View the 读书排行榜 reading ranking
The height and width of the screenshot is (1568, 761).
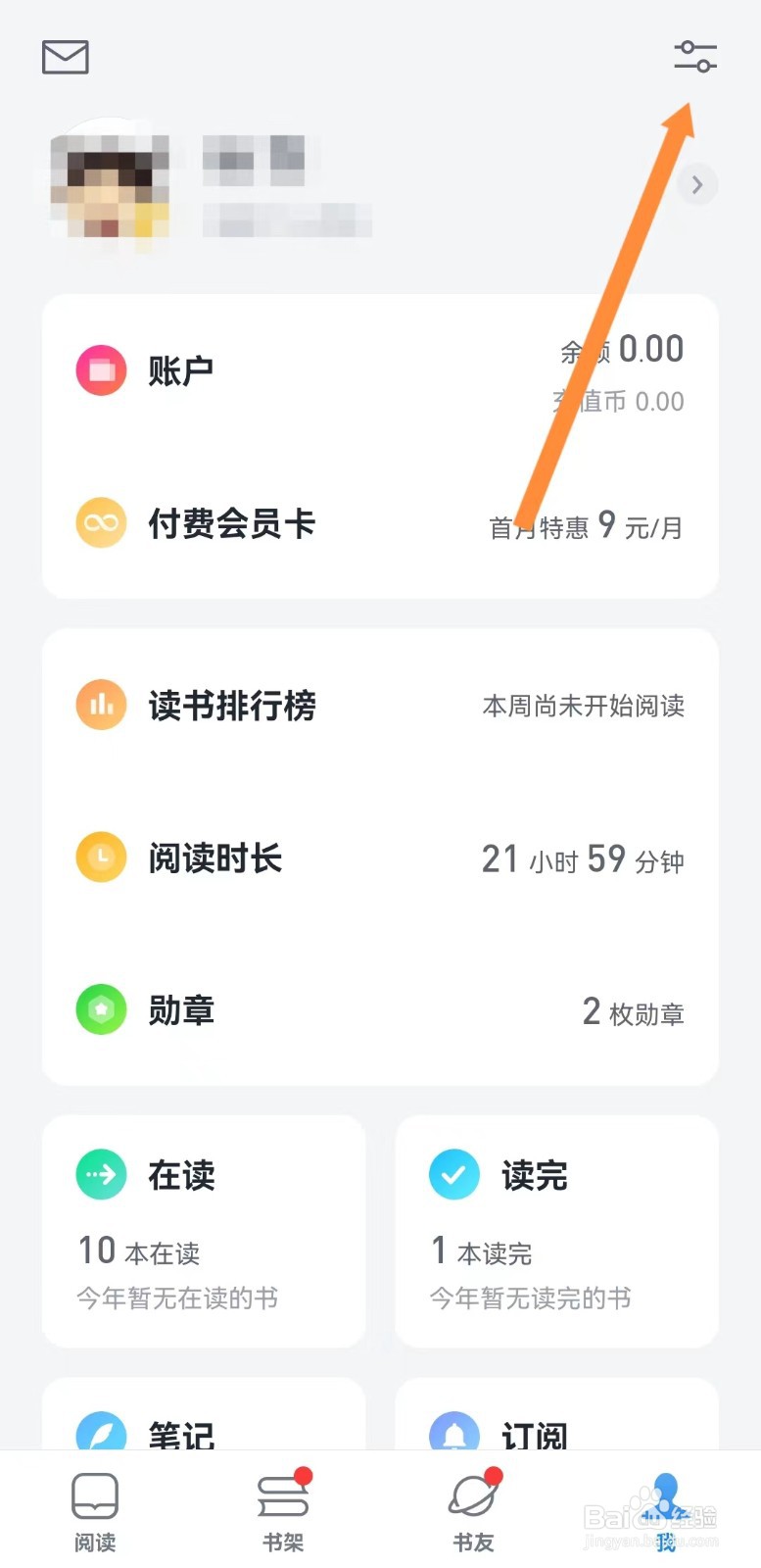point(380,706)
